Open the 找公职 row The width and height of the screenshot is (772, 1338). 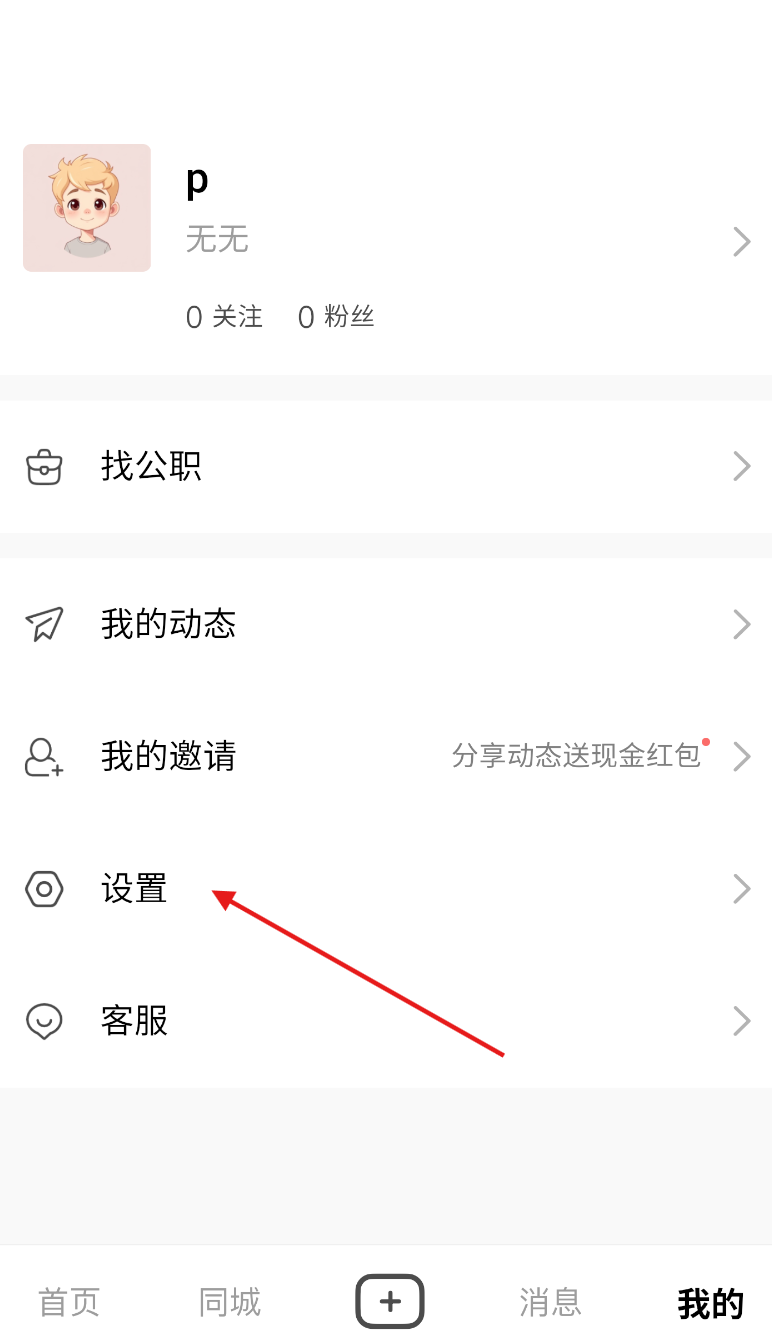(x=385, y=466)
